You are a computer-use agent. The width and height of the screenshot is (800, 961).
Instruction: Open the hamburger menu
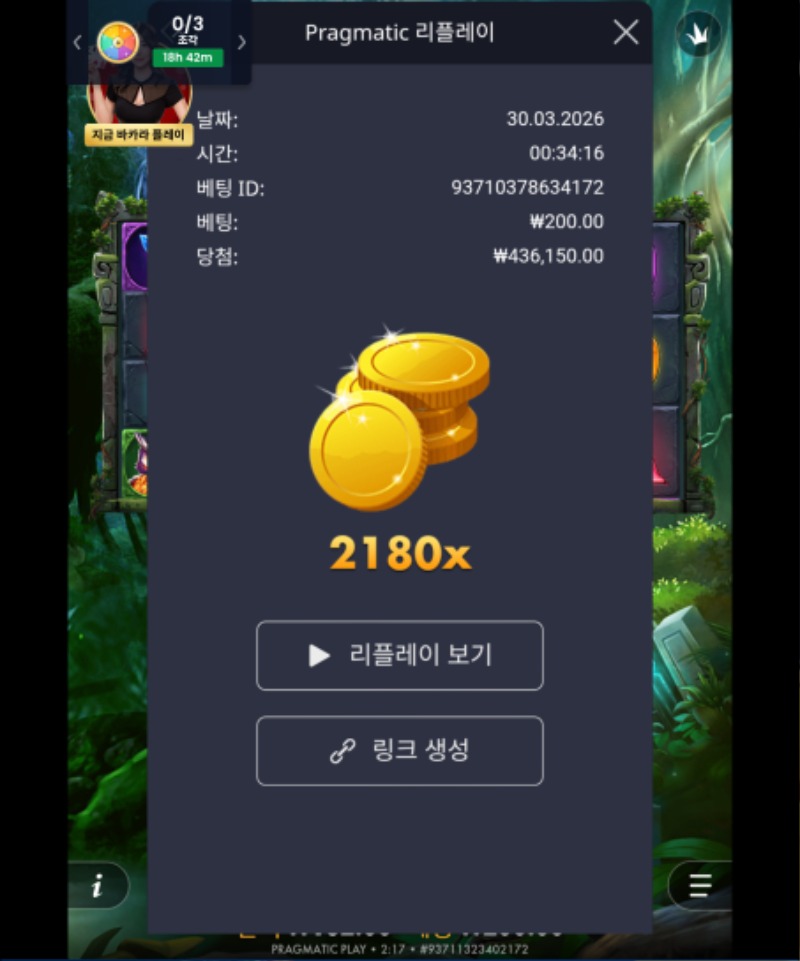coord(700,886)
